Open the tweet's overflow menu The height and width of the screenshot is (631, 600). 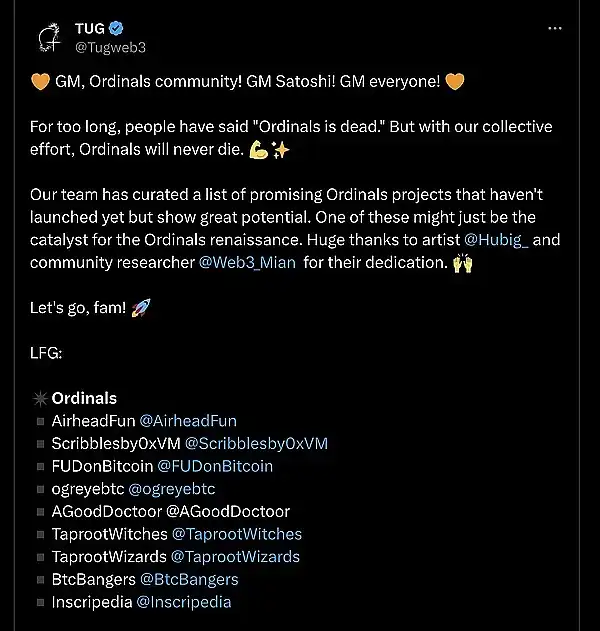[x=555, y=28]
